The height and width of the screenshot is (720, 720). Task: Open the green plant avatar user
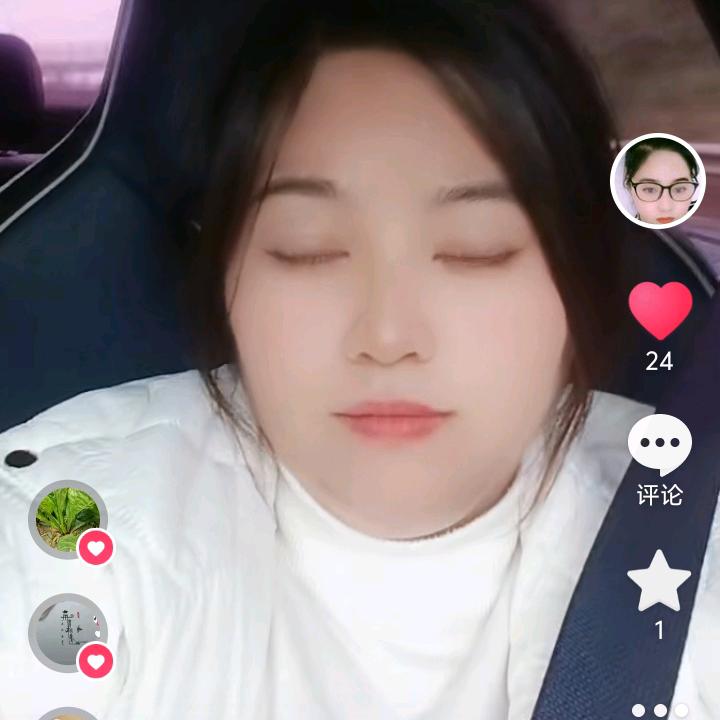click(x=67, y=519)
